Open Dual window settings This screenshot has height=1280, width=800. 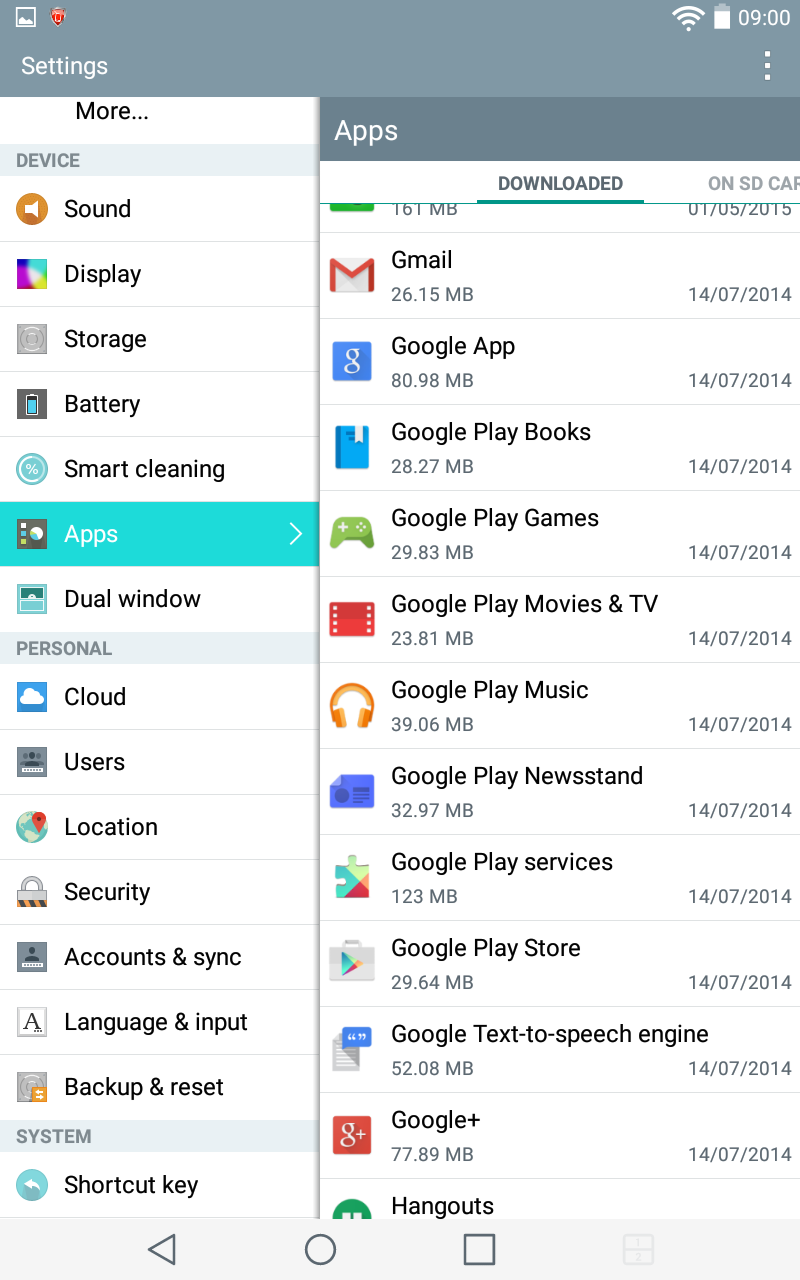pyautogui.click(x=160, y=599)
